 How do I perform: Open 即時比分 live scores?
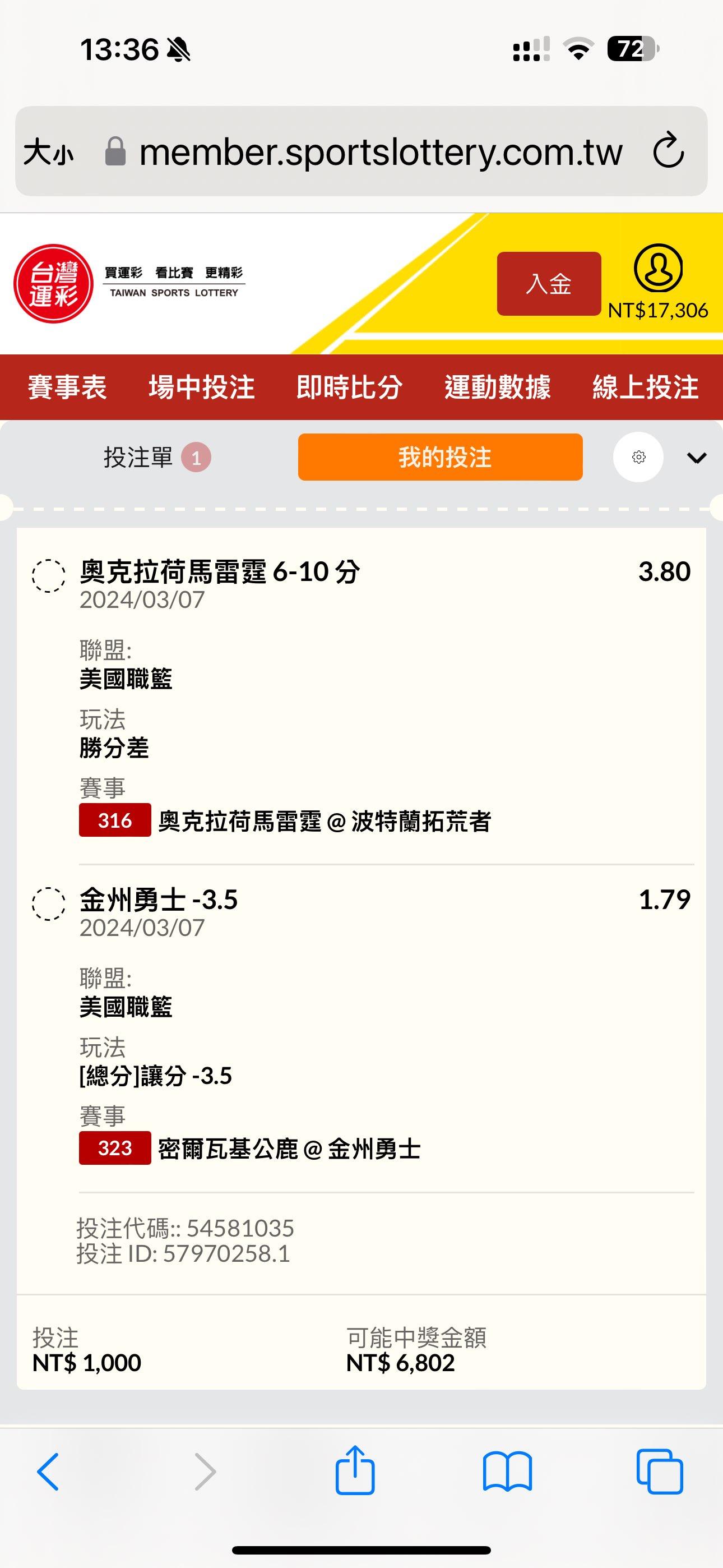[x=349, y=387]
